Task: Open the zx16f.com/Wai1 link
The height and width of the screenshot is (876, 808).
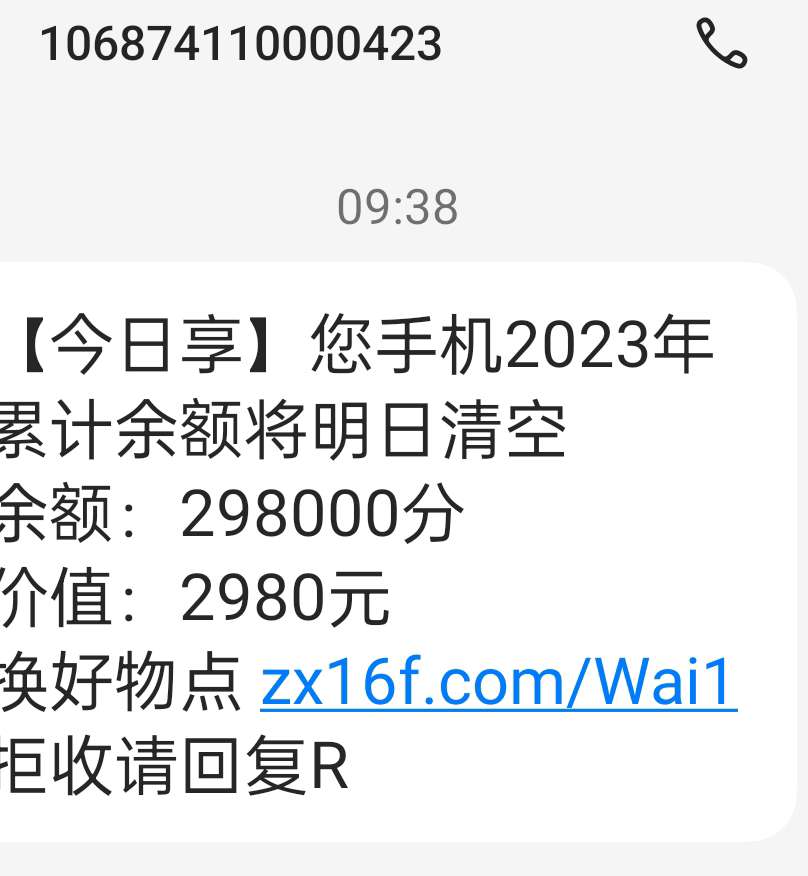Action: click(x=498, y=685)
